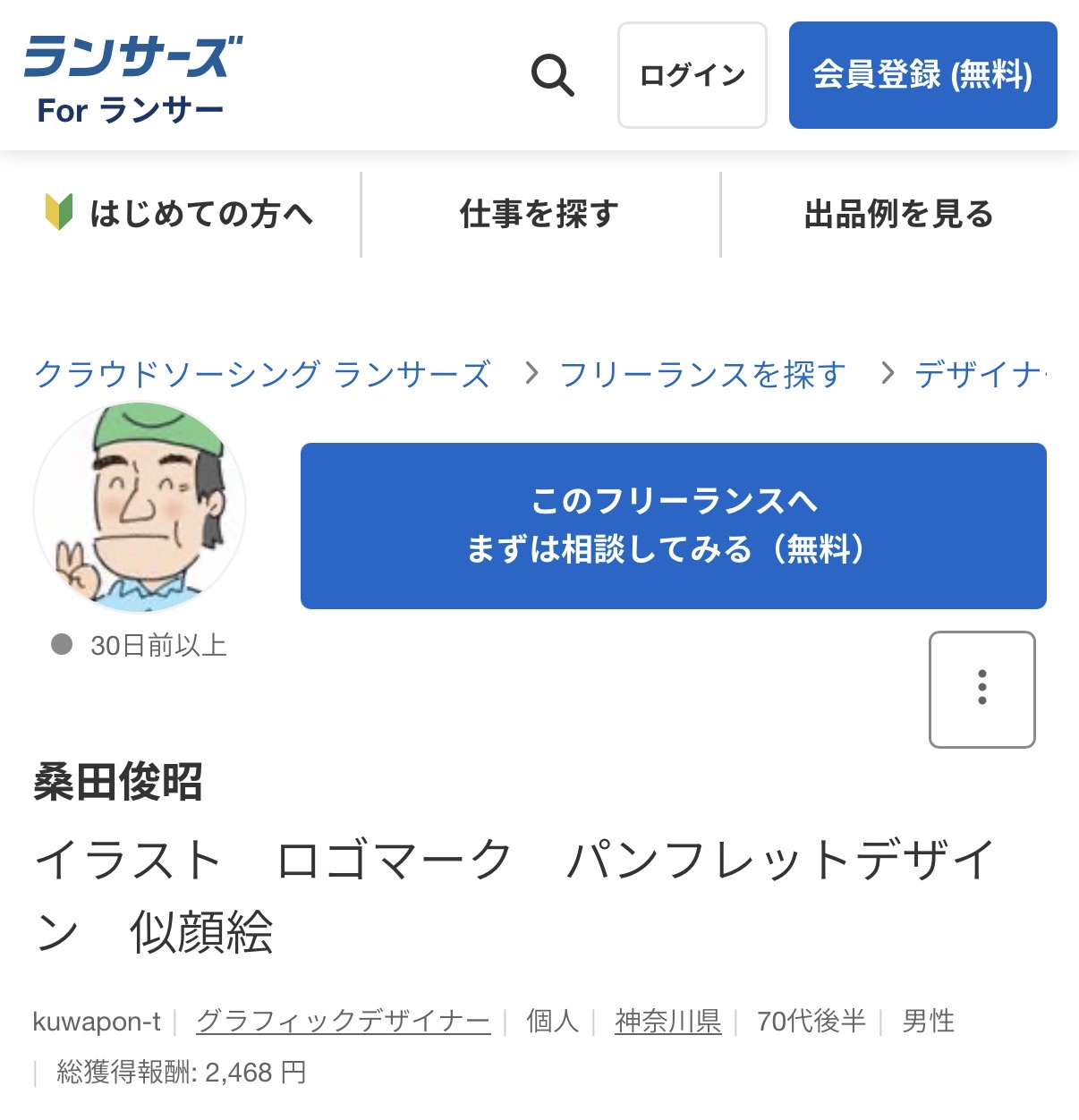
Task: Sign up with 会員登録 (無料)
Action: [922, 75]
